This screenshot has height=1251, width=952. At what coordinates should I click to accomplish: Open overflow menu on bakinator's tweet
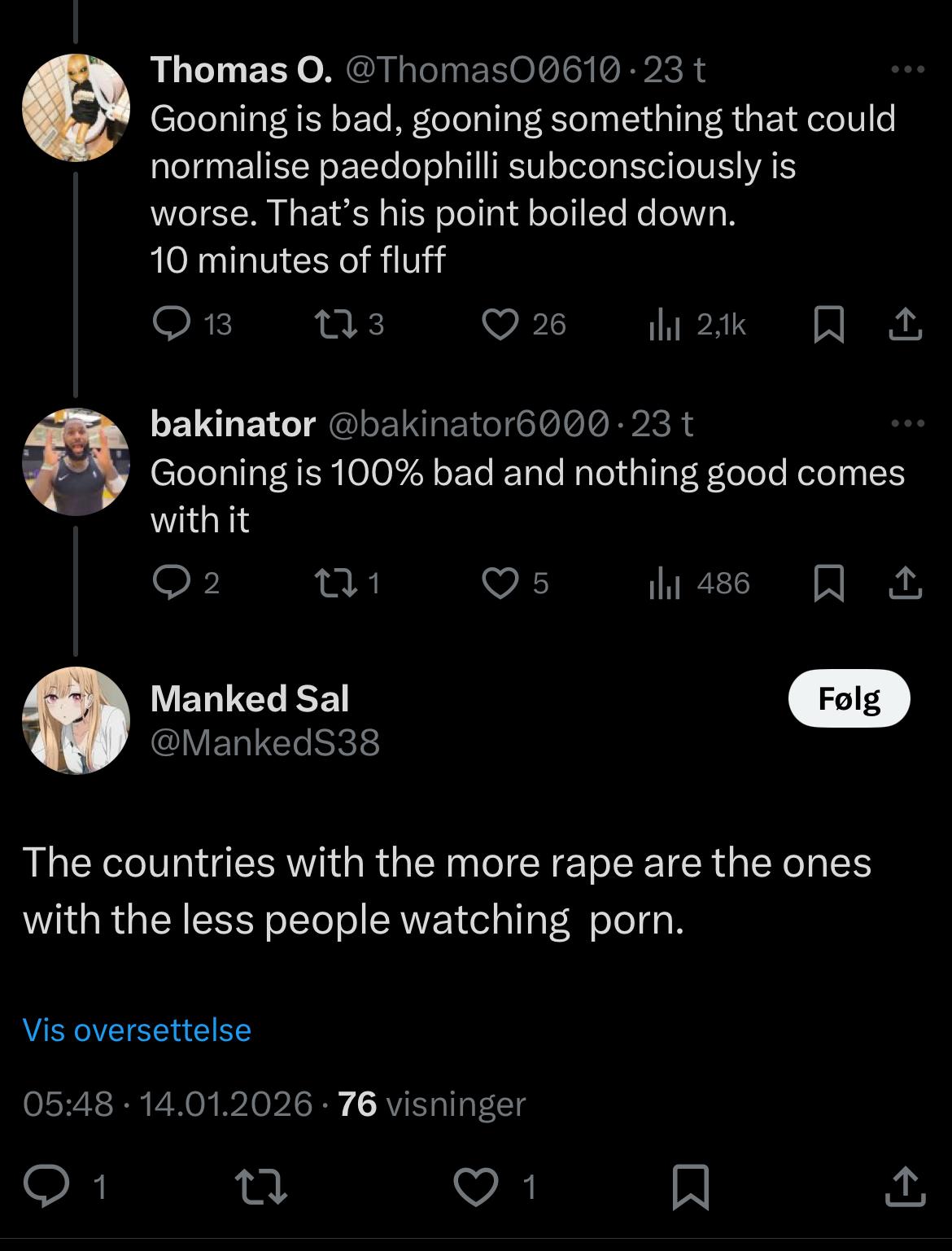coord(907,423)
